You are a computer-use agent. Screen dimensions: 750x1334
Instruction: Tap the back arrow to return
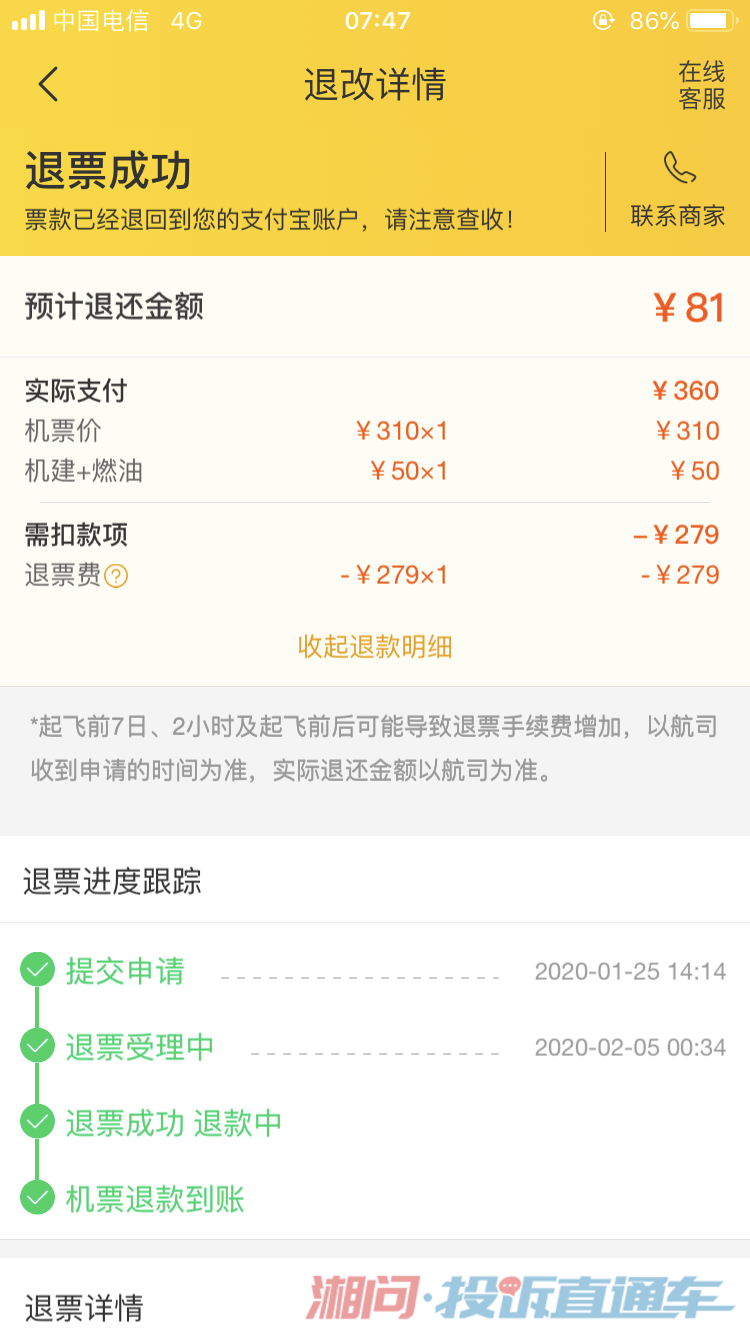coord(47,85)
